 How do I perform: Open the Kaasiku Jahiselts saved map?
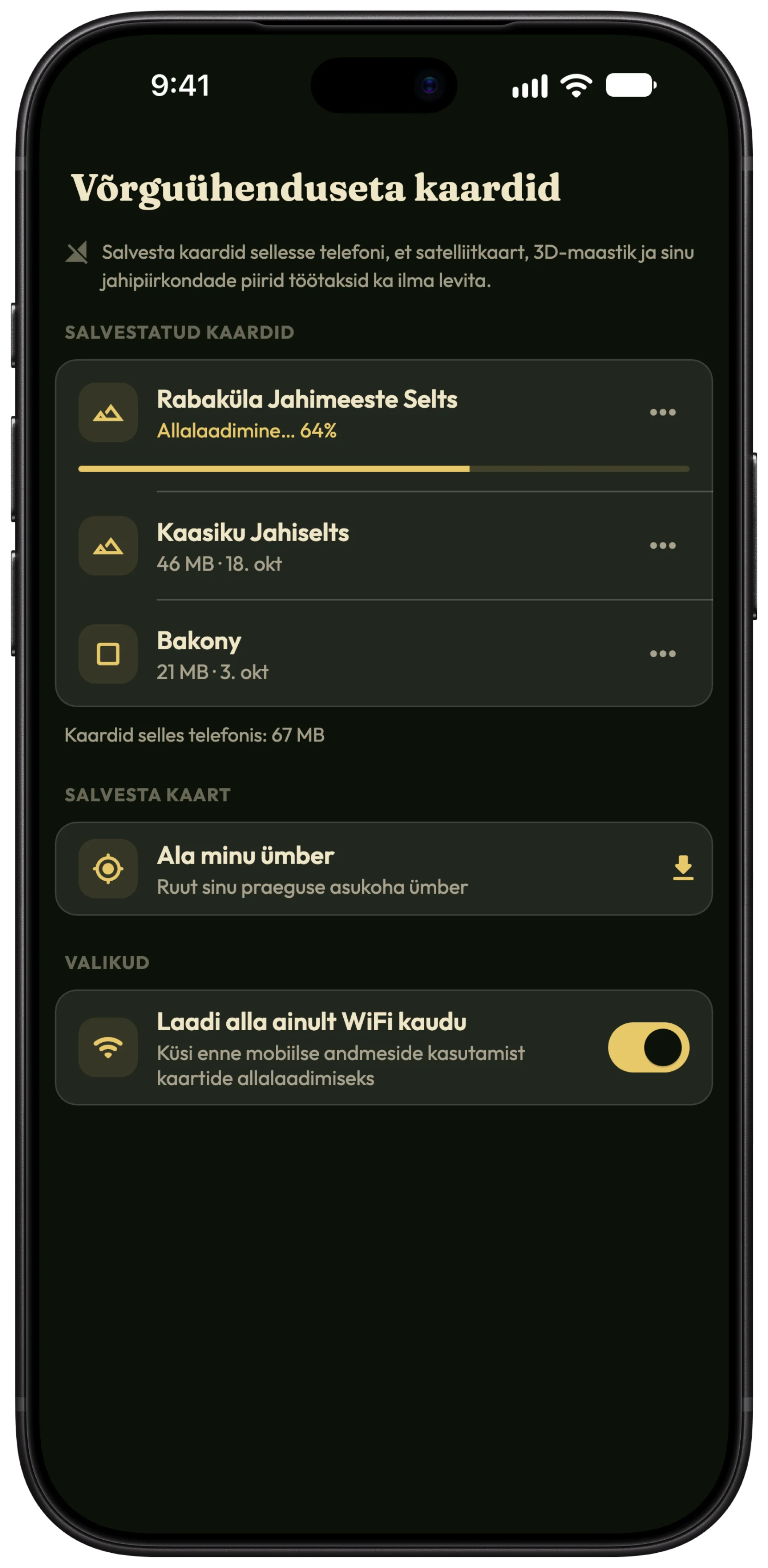(x=384, y=546)
